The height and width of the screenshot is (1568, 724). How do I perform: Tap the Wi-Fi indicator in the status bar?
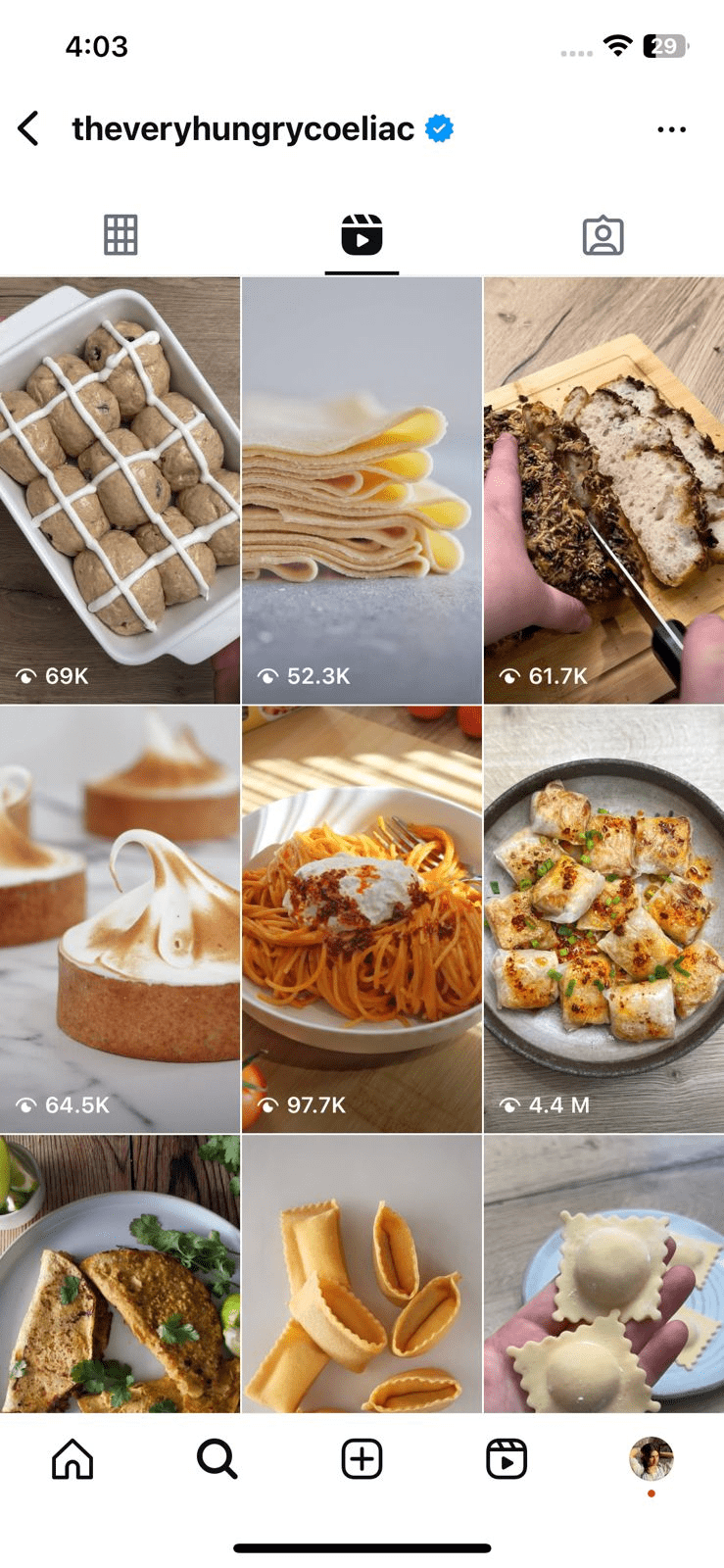(619, 45)
